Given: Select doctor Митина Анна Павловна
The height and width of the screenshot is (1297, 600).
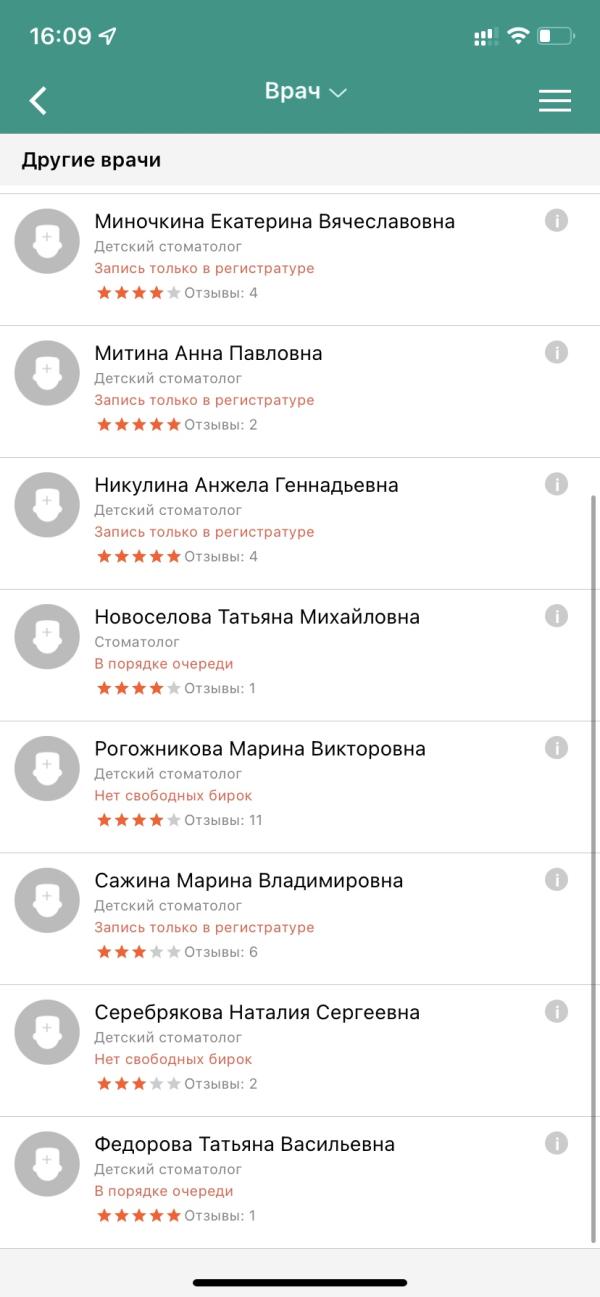Looking at the screenshot, I should [300, 392].
